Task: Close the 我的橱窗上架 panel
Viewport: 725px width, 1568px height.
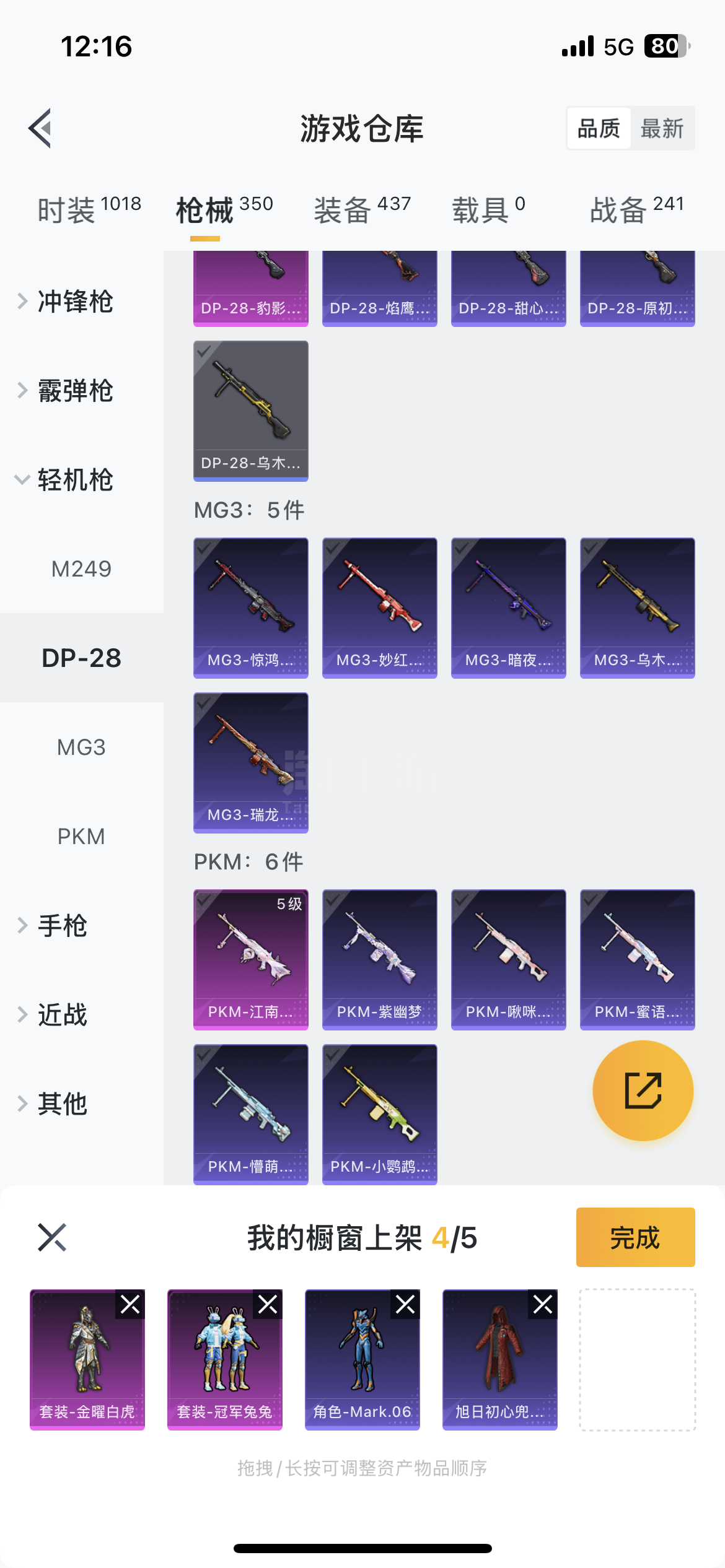Action: tap(52, 1237)
